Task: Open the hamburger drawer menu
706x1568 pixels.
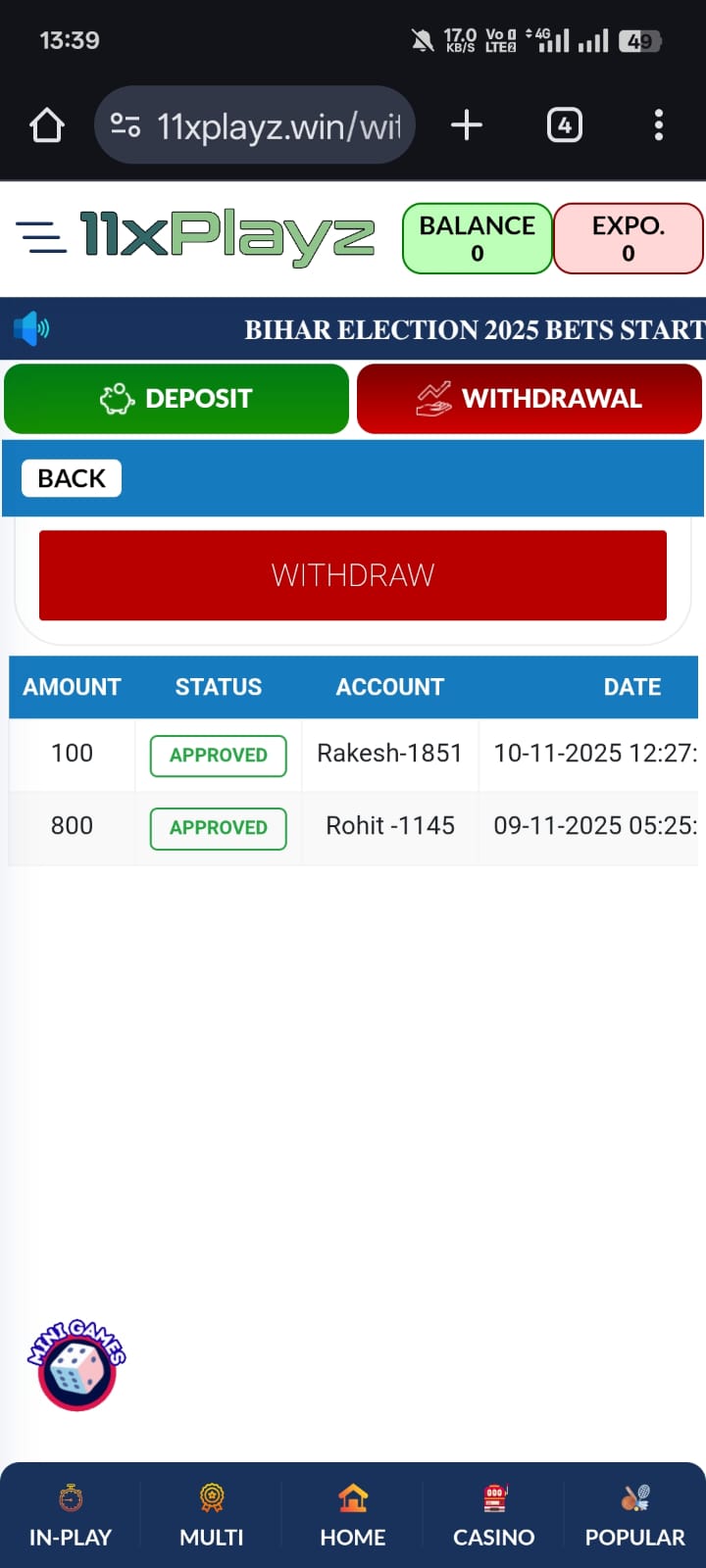Action: click(x=41, y=237)
